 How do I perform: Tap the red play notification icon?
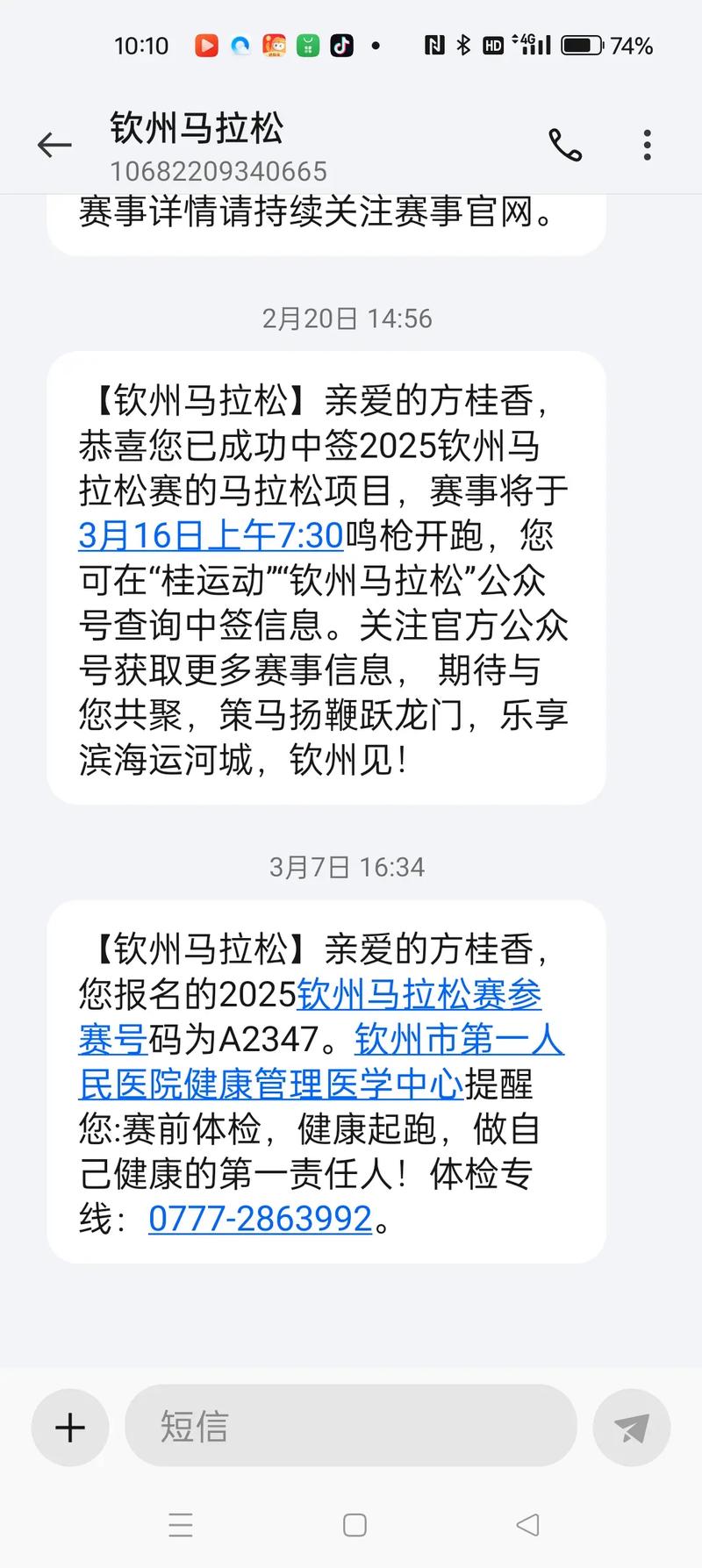205,46
